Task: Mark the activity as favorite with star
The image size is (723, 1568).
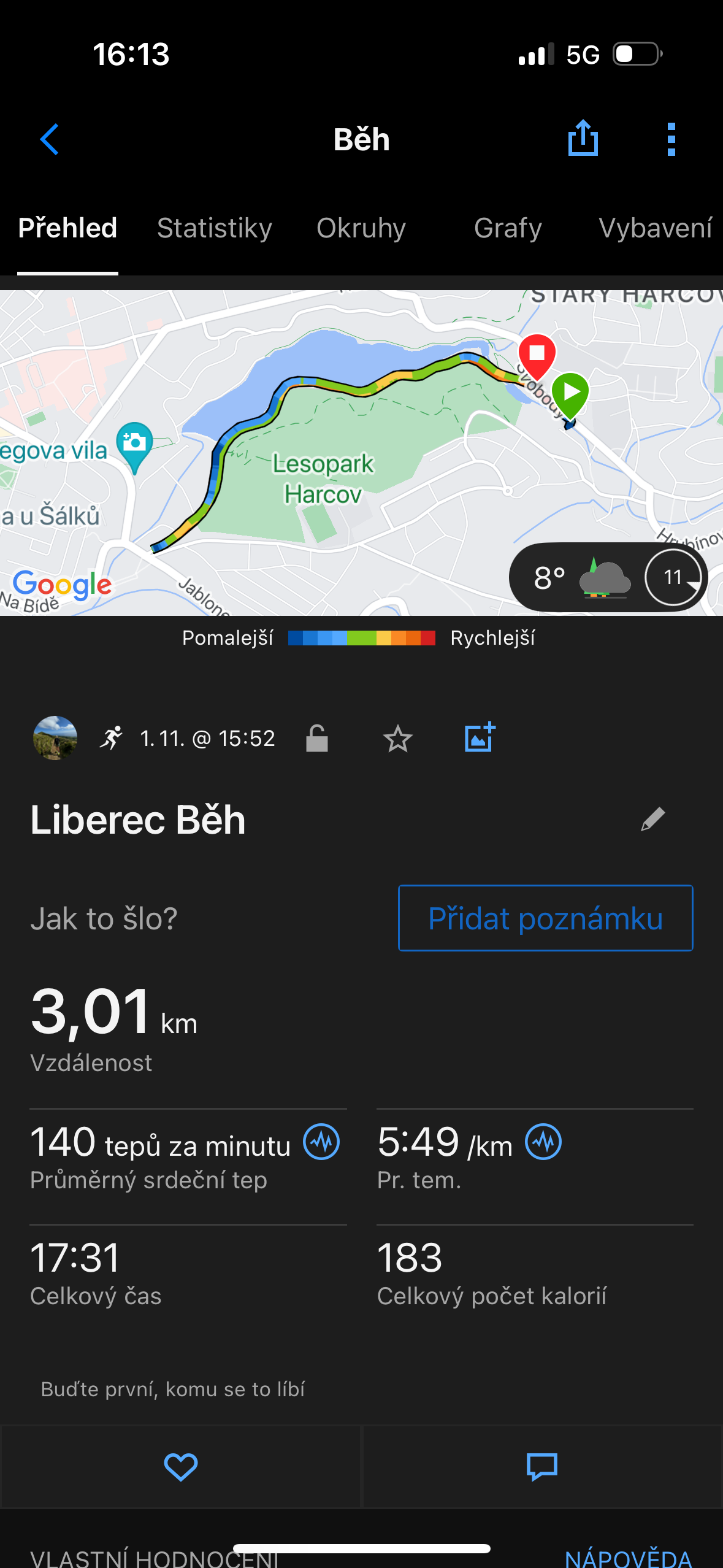Action: (398, 739)
